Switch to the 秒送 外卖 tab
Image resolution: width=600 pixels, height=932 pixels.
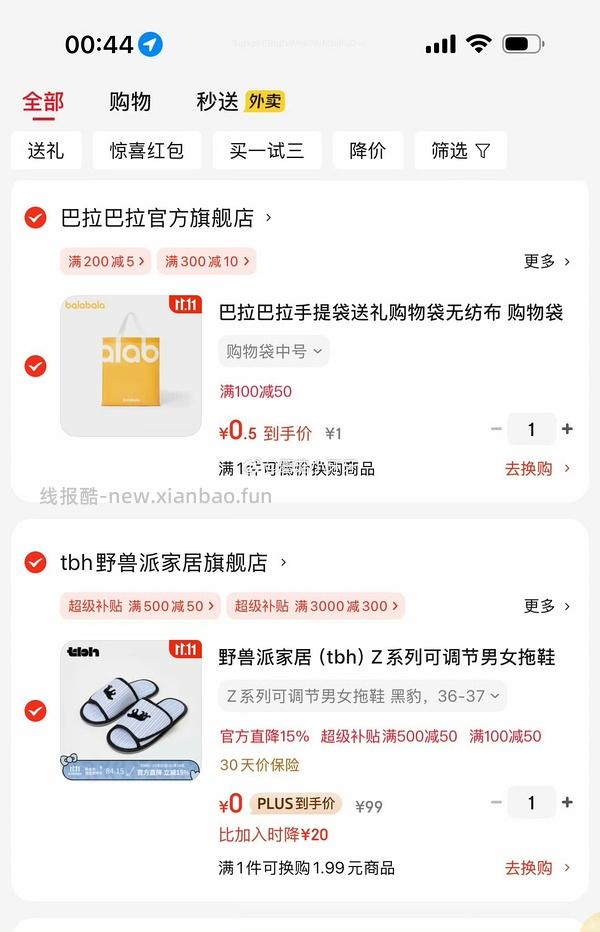click(240, 101)
